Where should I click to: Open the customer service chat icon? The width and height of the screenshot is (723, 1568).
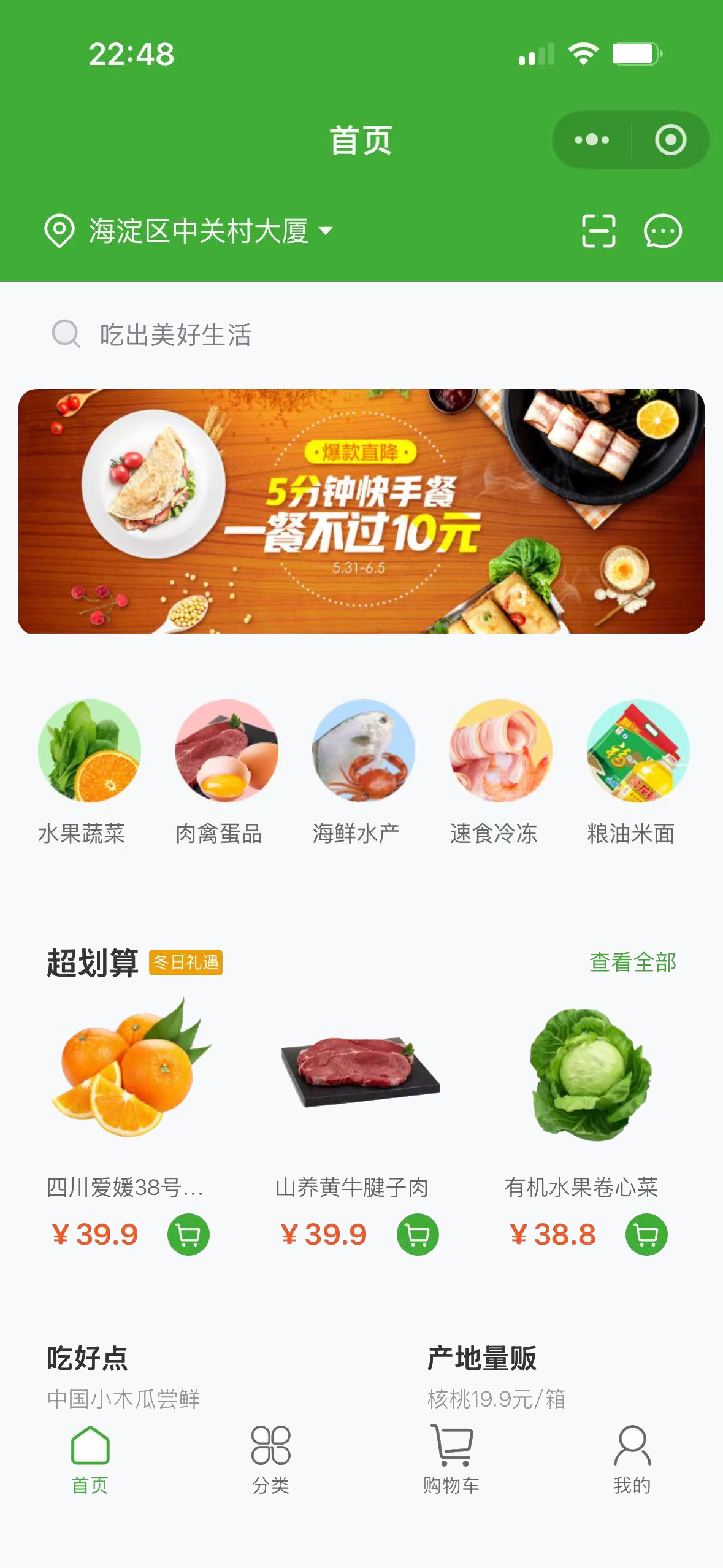pos(662,232)
